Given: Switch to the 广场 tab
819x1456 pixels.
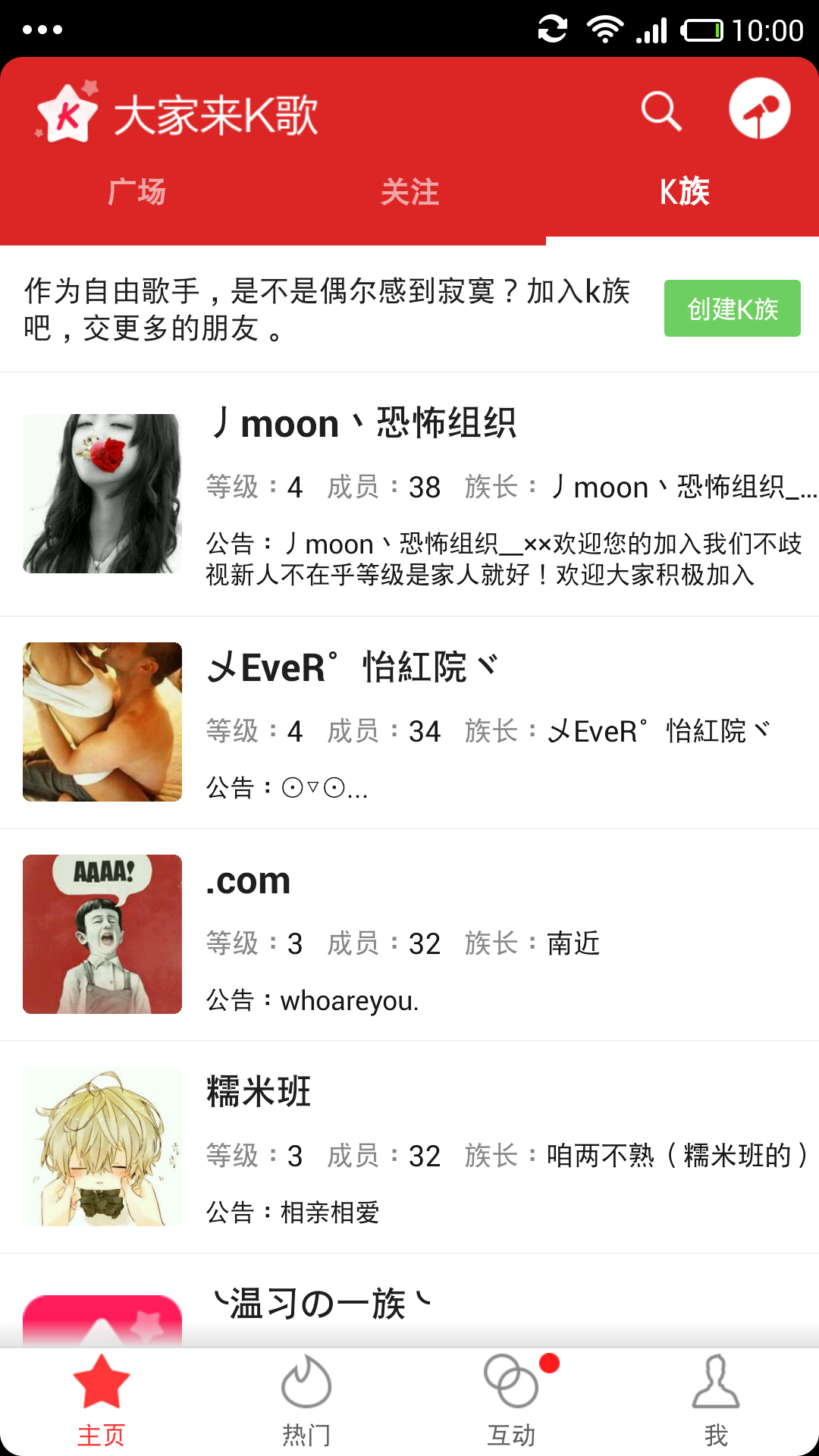Looking at the screenshot, I should pos(136,192).
